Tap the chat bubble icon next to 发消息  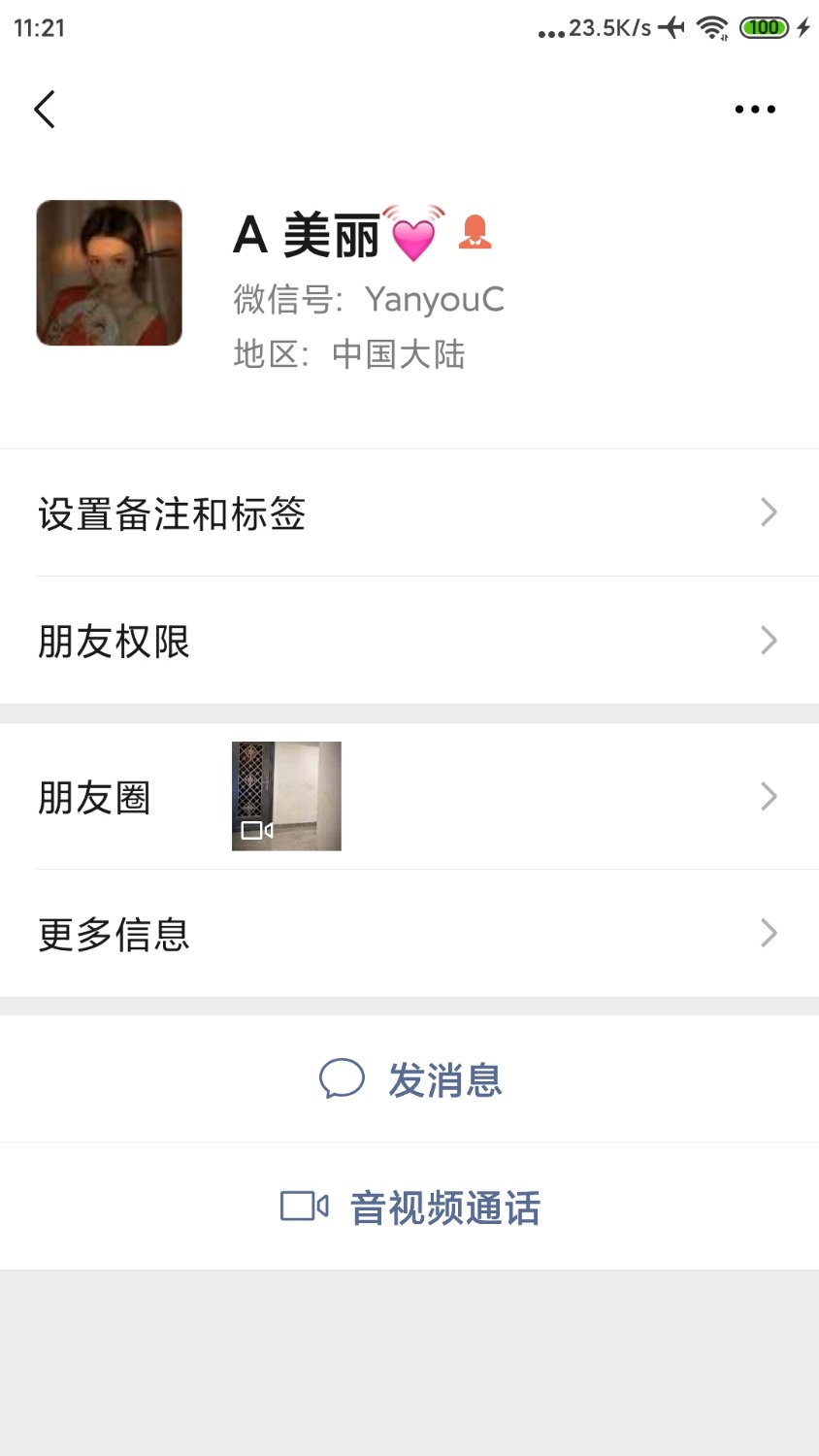[x=340, y=1077]
